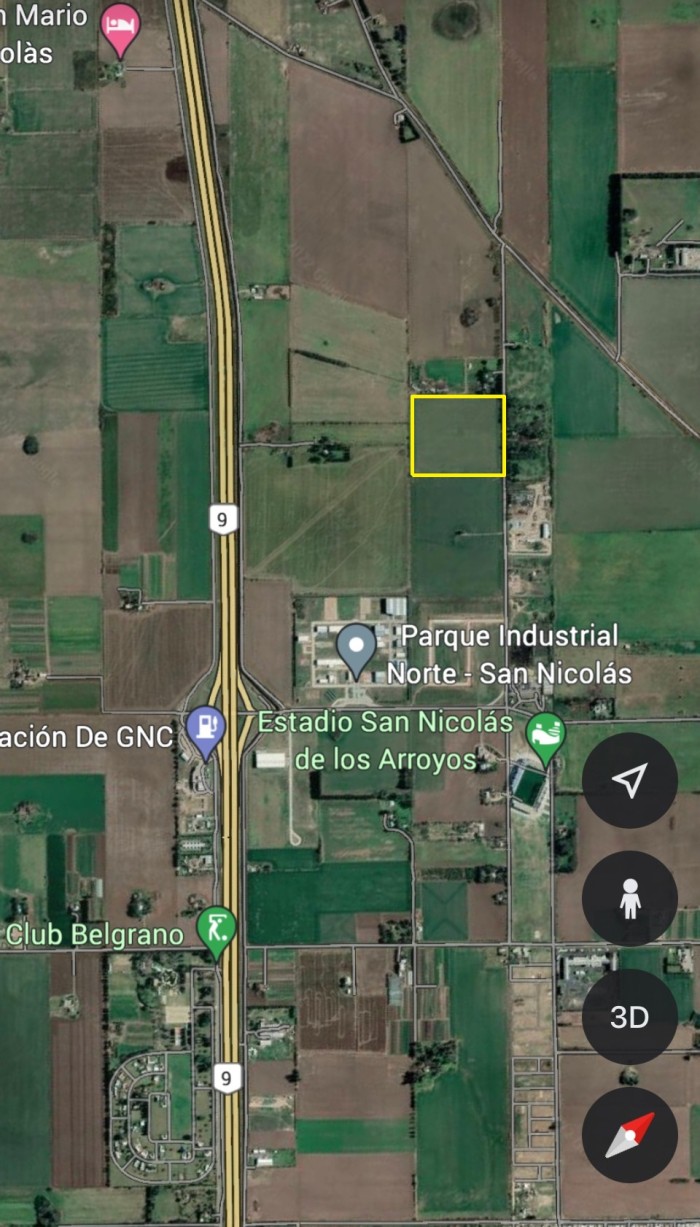Open the Parque Industrial Norte place marker
The image size is (700, 1227).
(356, 649)
